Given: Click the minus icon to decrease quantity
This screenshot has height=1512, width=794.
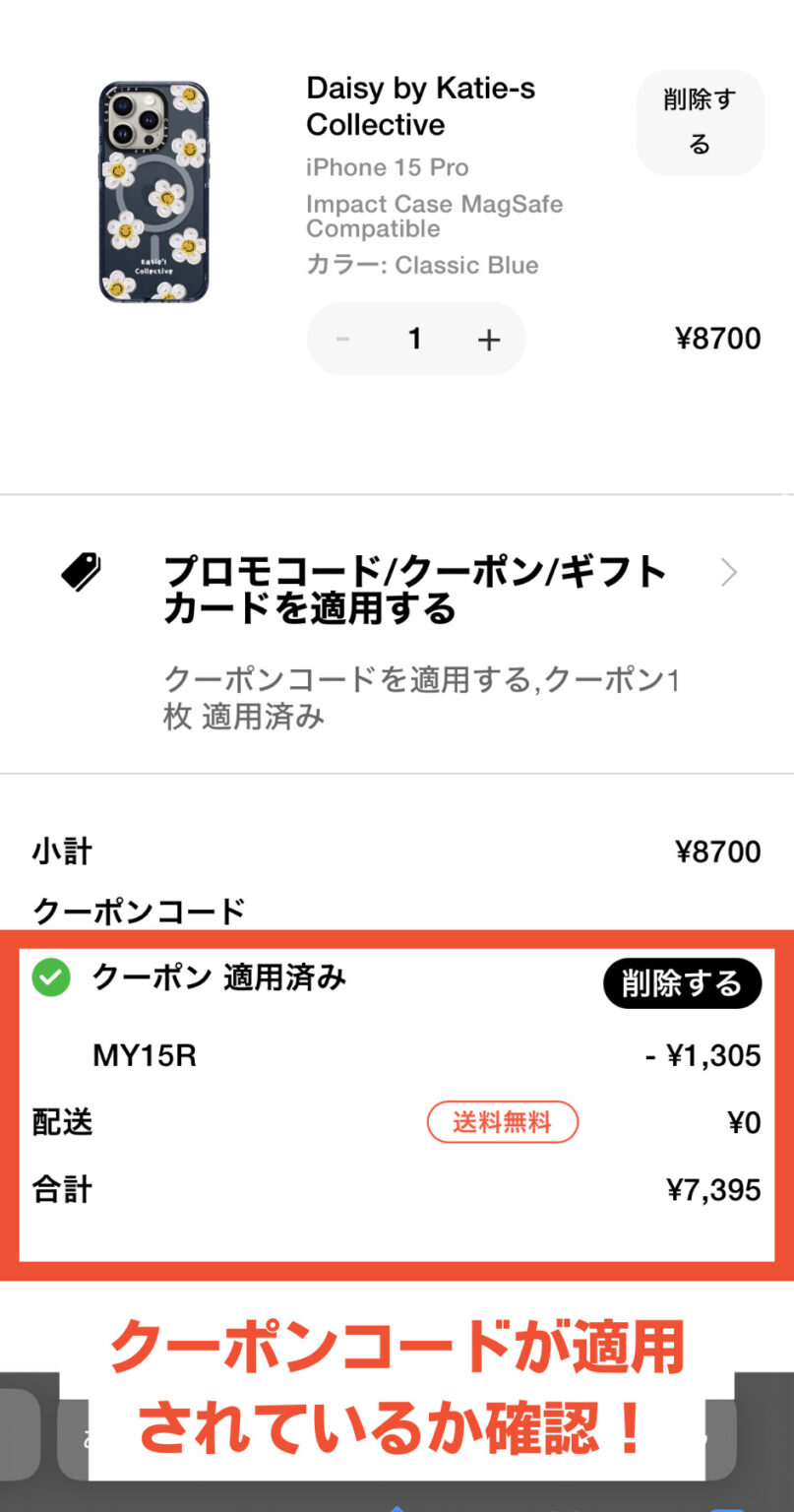Looking at the screenshot, I should pyautogui.click(x=342, y=339).
